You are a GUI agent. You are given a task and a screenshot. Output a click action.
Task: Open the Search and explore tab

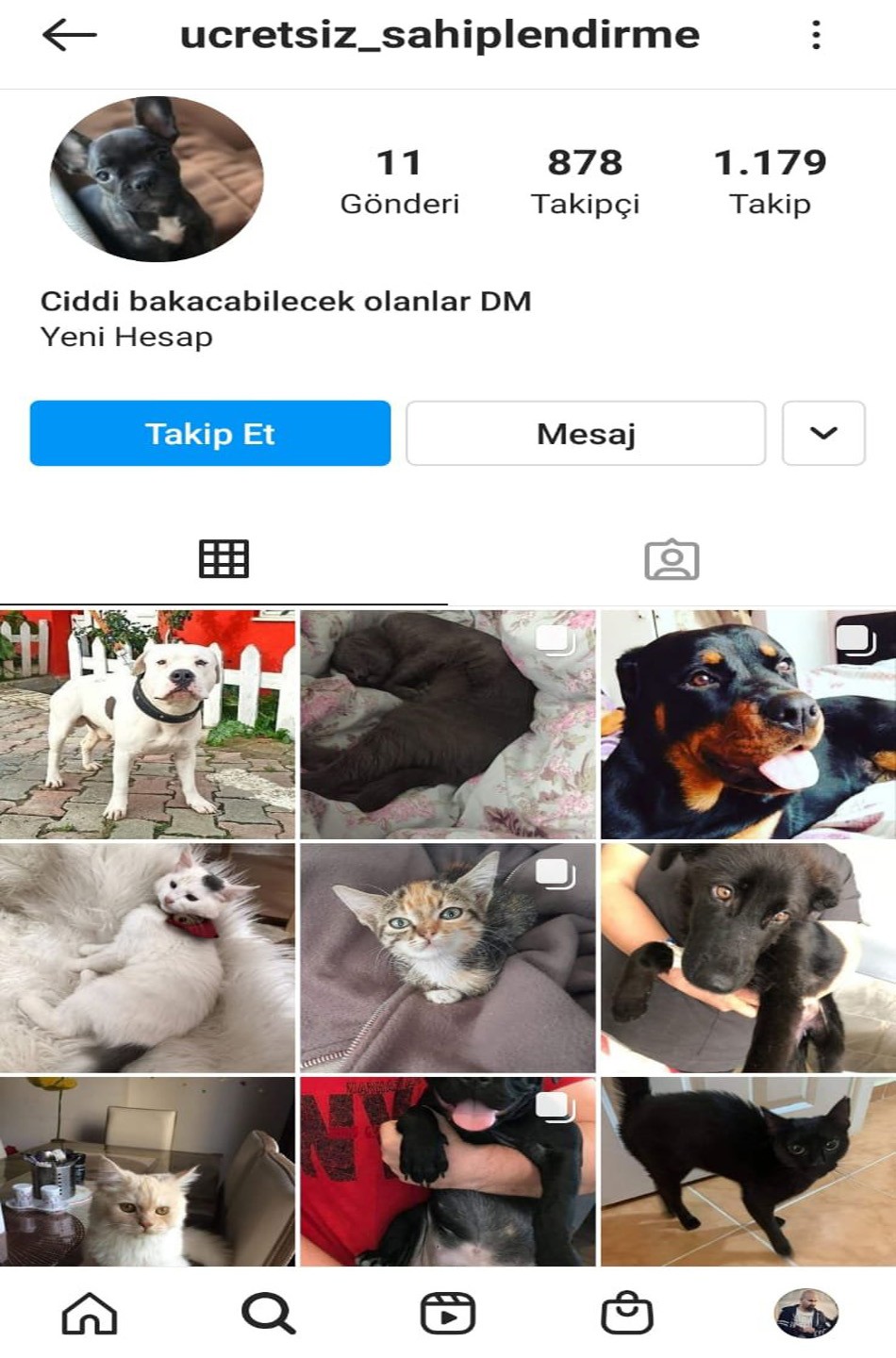tap(269, 1313)
